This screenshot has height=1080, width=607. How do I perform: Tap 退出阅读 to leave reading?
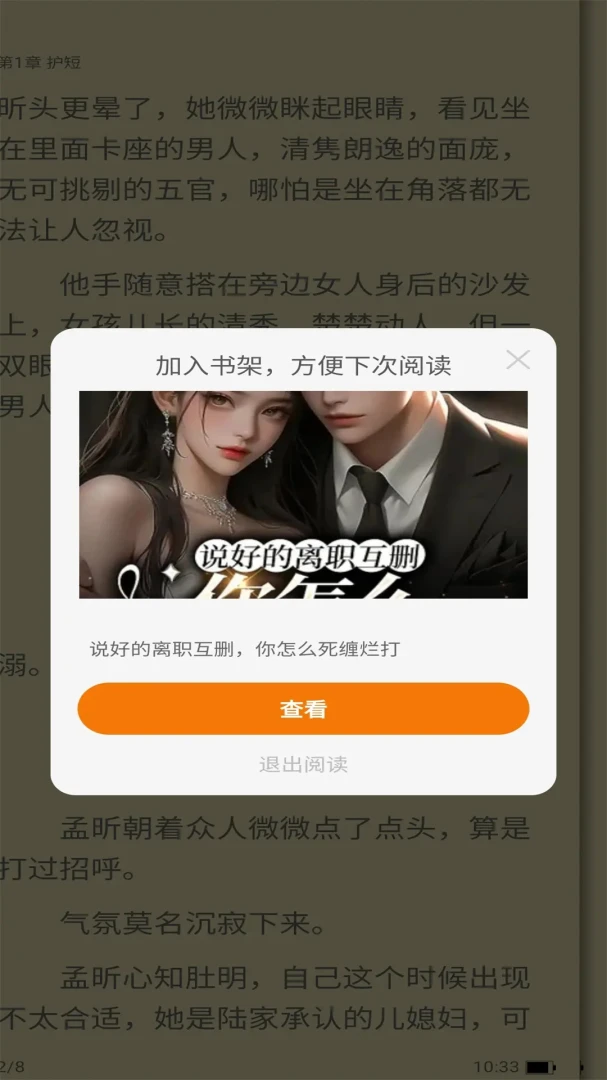click(303, 764)
